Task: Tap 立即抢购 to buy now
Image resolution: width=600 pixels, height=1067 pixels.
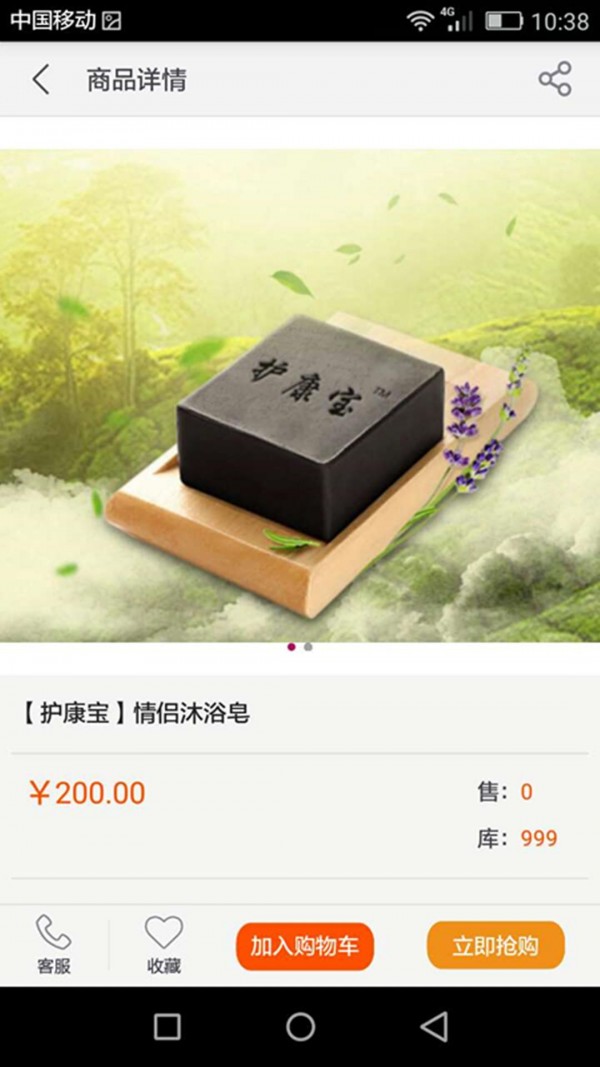Action: [495, 946]
